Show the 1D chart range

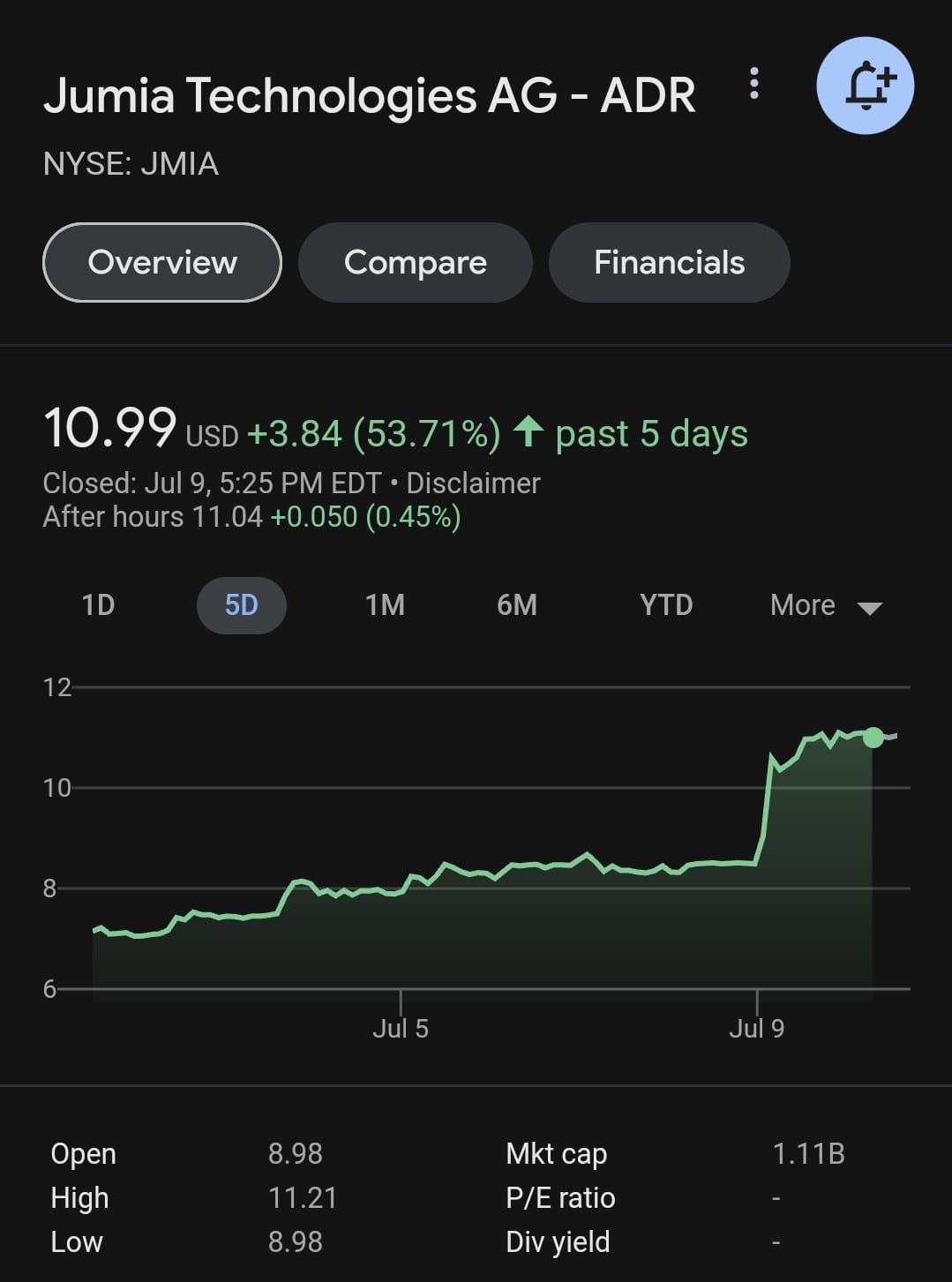98,605
